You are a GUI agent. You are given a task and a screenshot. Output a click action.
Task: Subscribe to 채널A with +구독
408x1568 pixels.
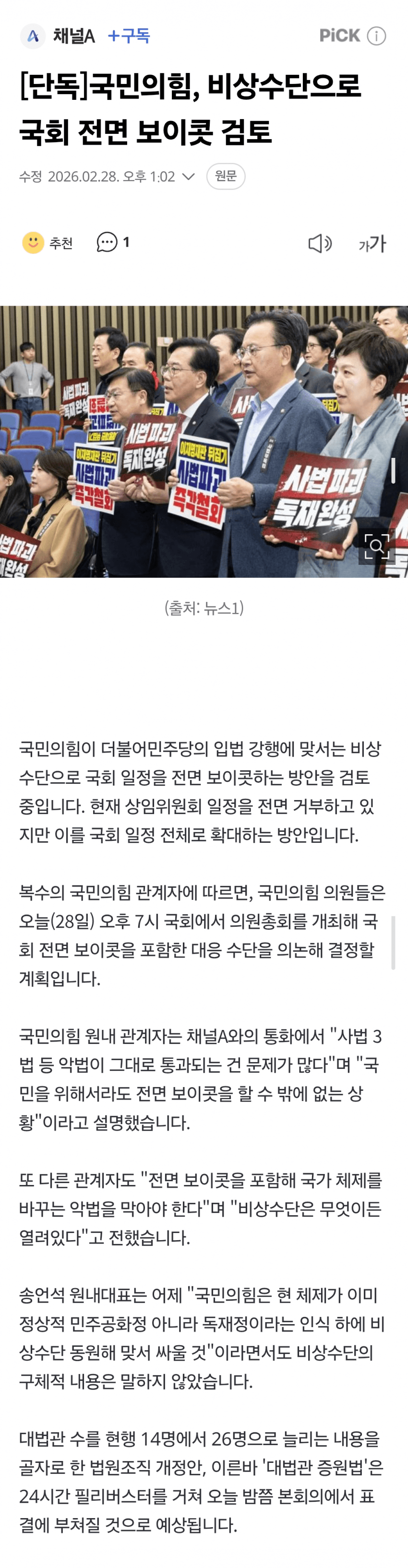click(x=129, y=36)
